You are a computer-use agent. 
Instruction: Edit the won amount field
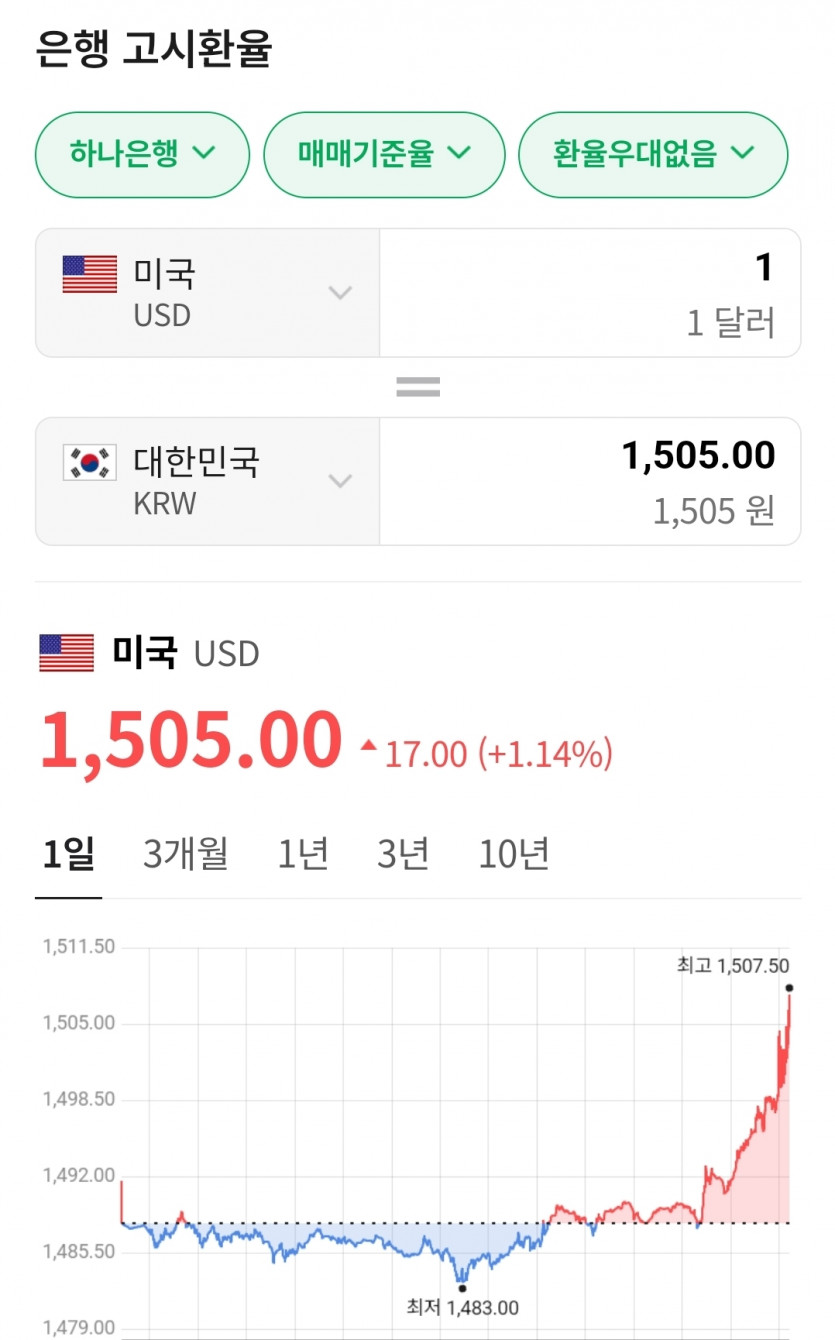point(590,482)
